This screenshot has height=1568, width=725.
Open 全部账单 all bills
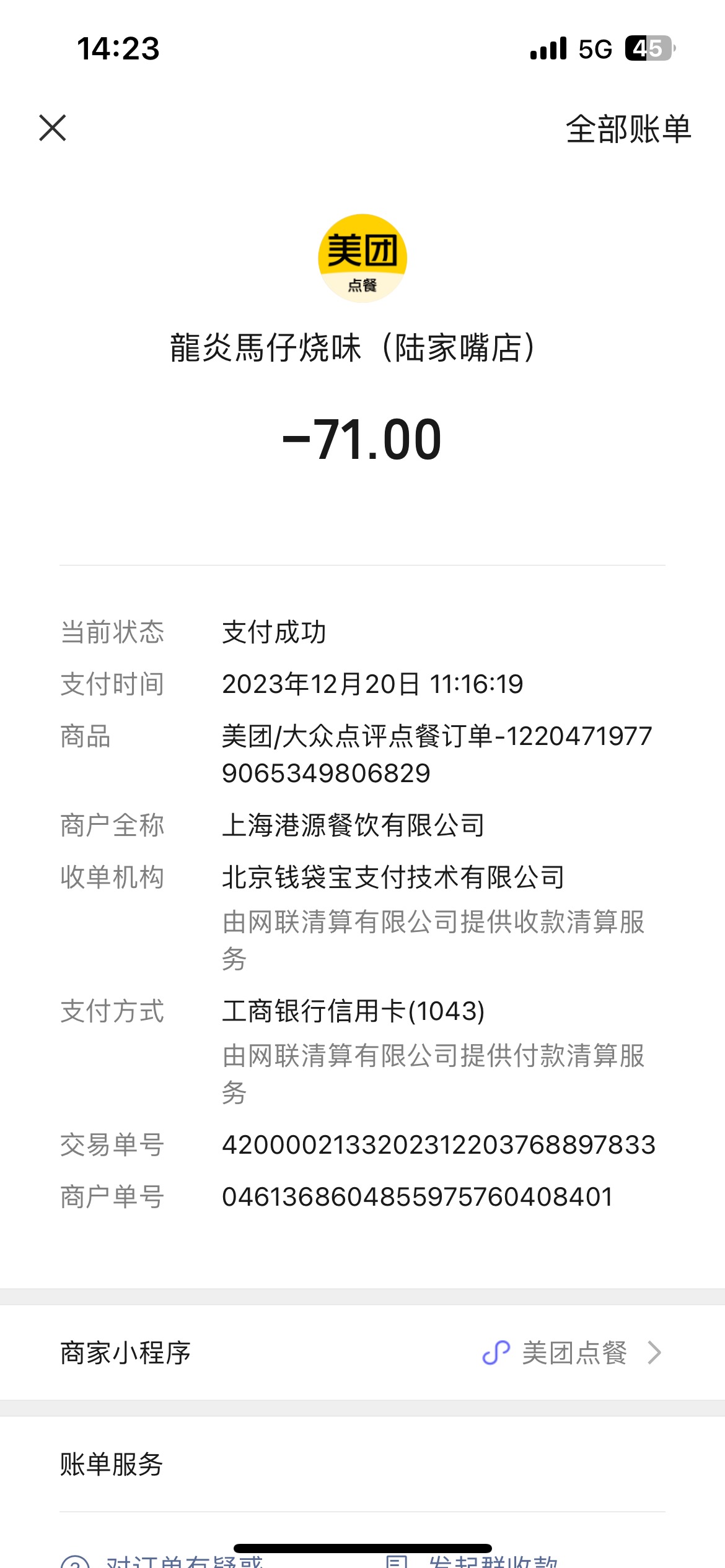coord(628,129)
